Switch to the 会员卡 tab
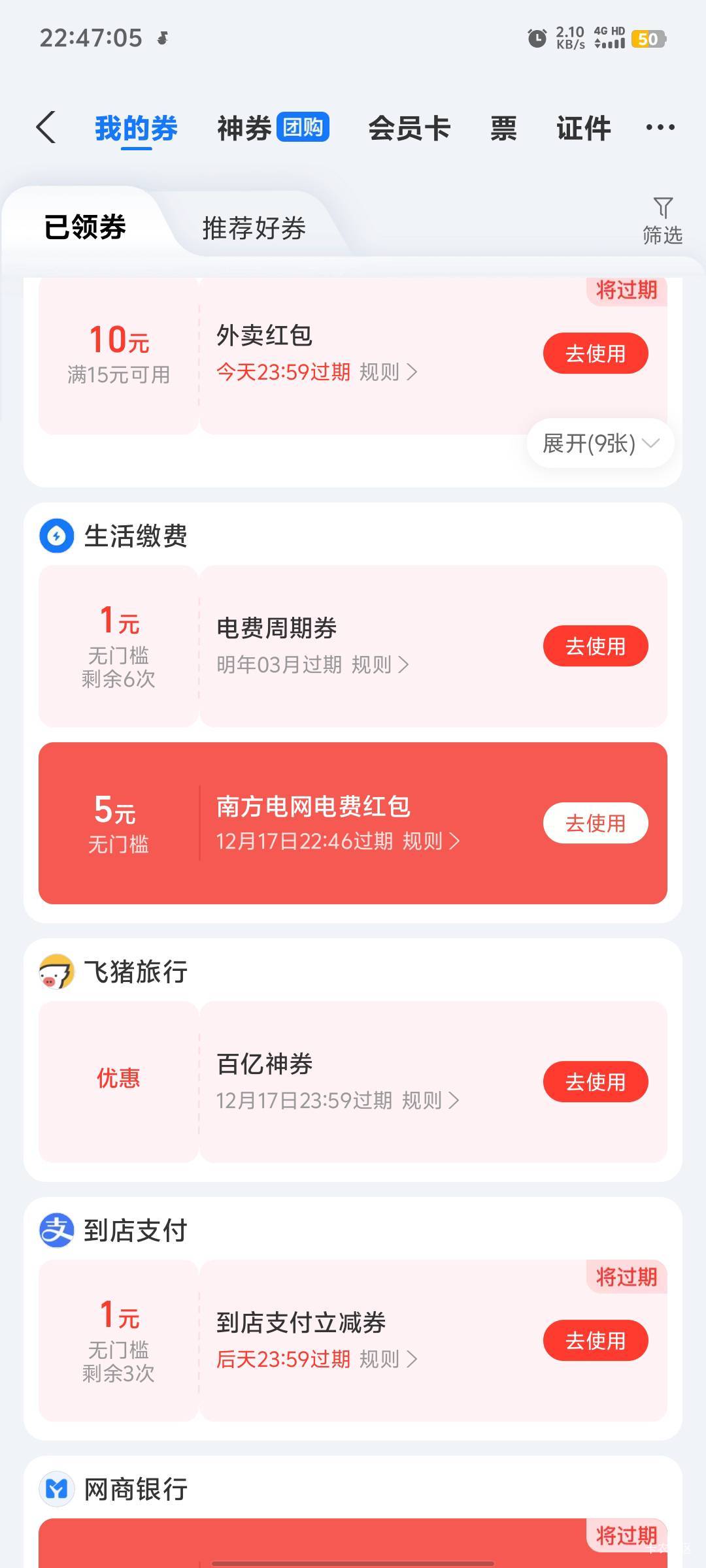706x1568 pixels. pos(409,127)
